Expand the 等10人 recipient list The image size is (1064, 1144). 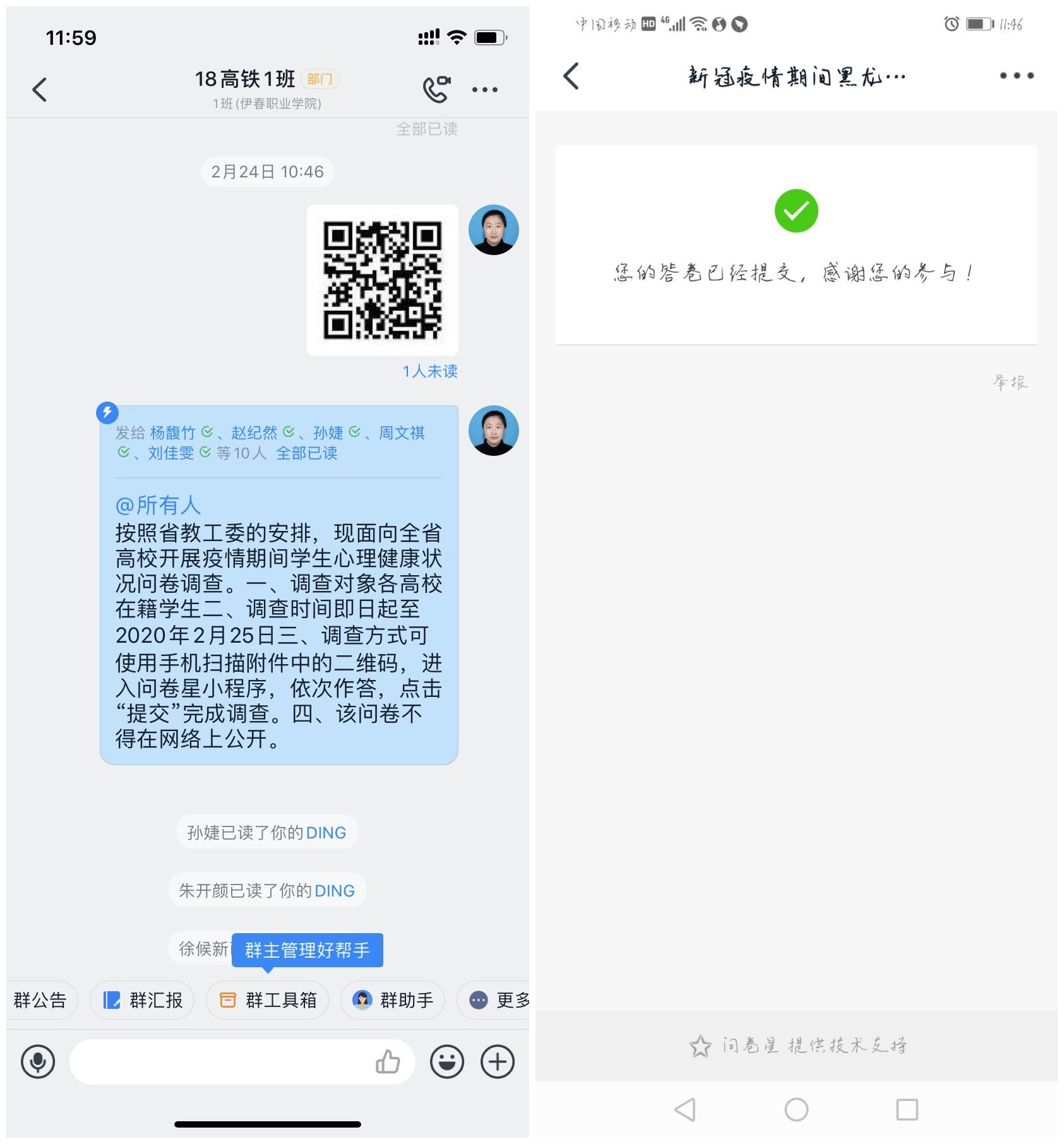click(x=243, y=453)
